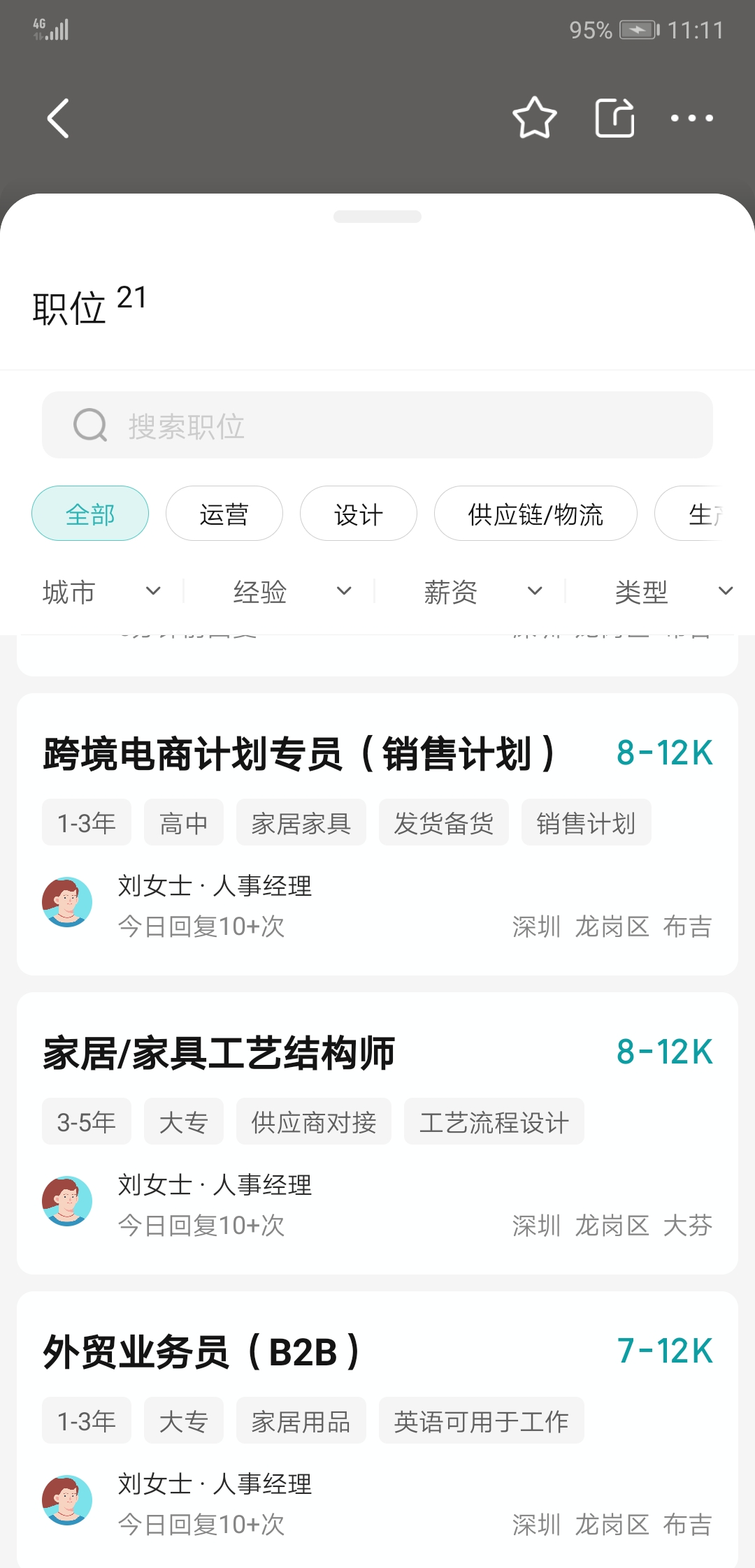
Task: Filter jobs by 设计 chip
Action: [358, 514]
